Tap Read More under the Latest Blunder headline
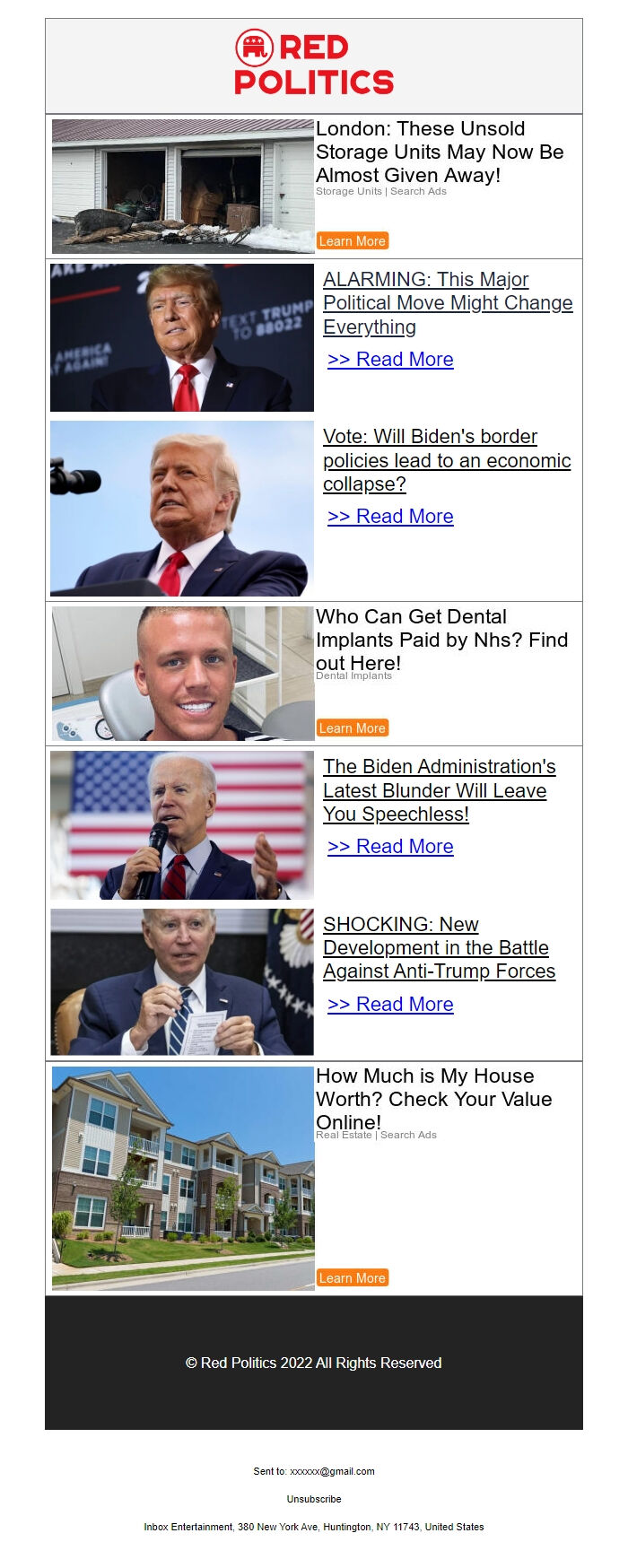The height and width of the screenshot is (1568, 628). coord(390,847)
